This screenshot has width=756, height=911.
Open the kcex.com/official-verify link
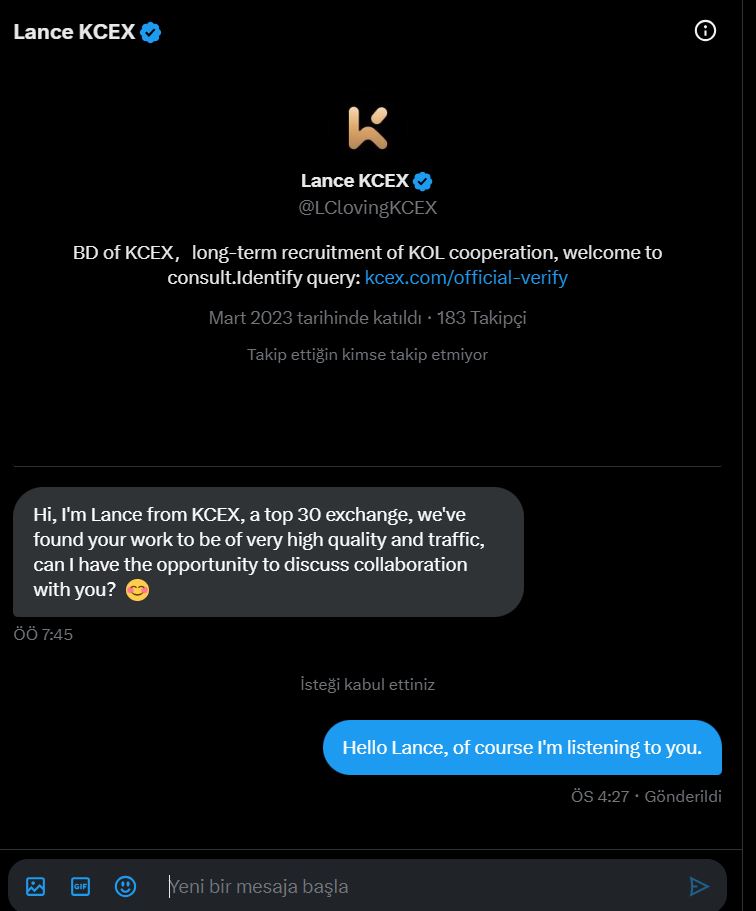[466, 277]
